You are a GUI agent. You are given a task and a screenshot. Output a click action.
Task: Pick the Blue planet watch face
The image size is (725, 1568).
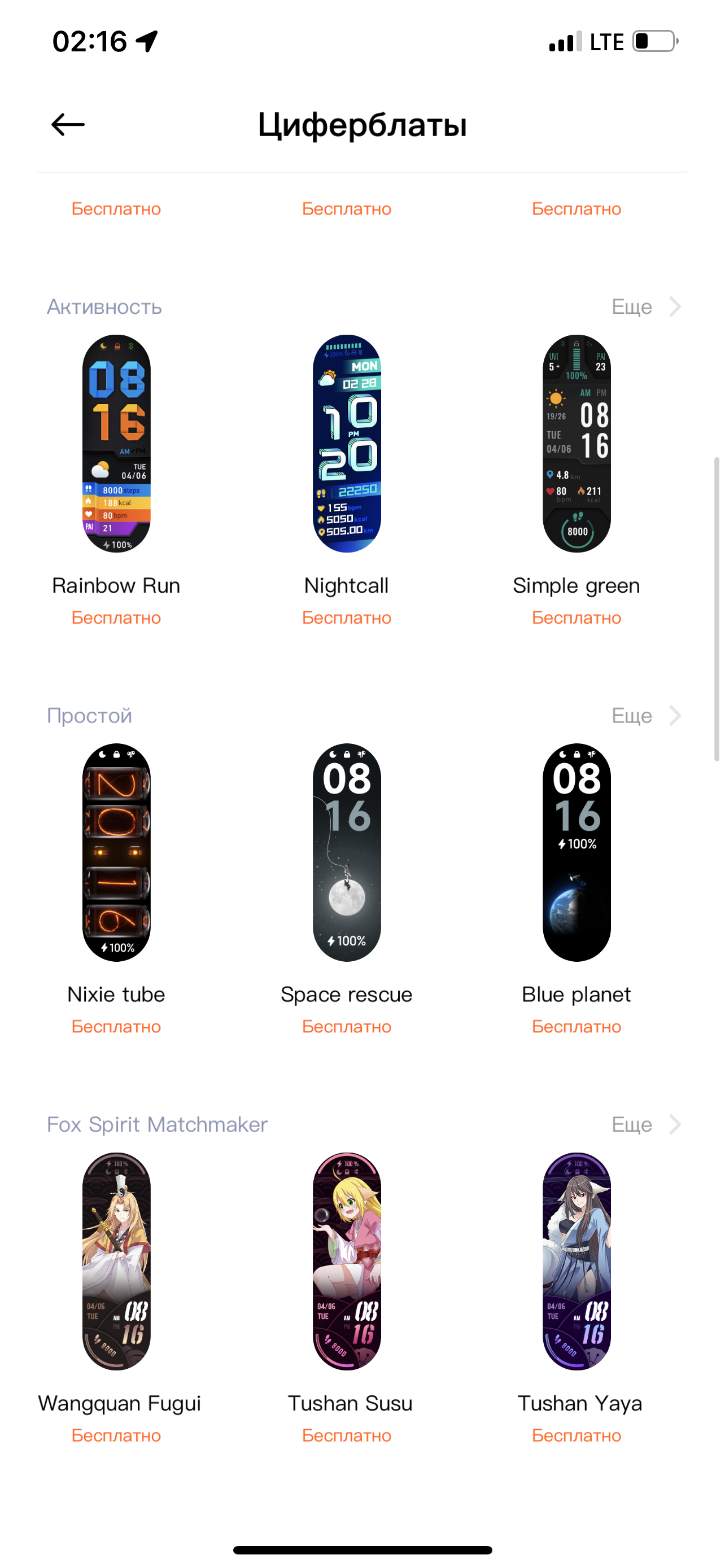(x=576, y=852)
